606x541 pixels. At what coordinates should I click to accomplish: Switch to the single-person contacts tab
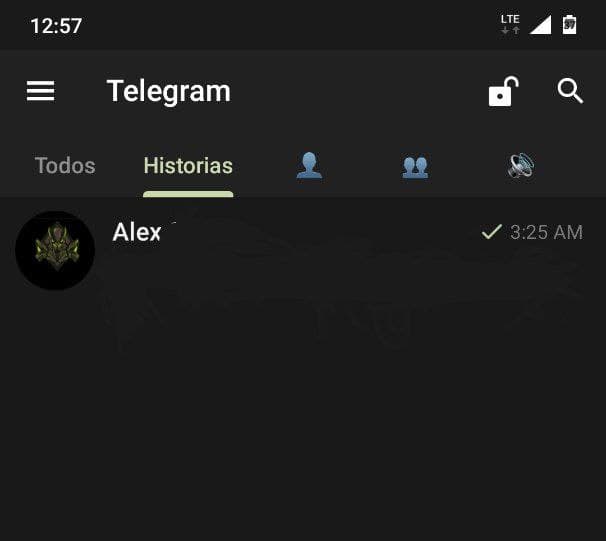click(309, 166)
